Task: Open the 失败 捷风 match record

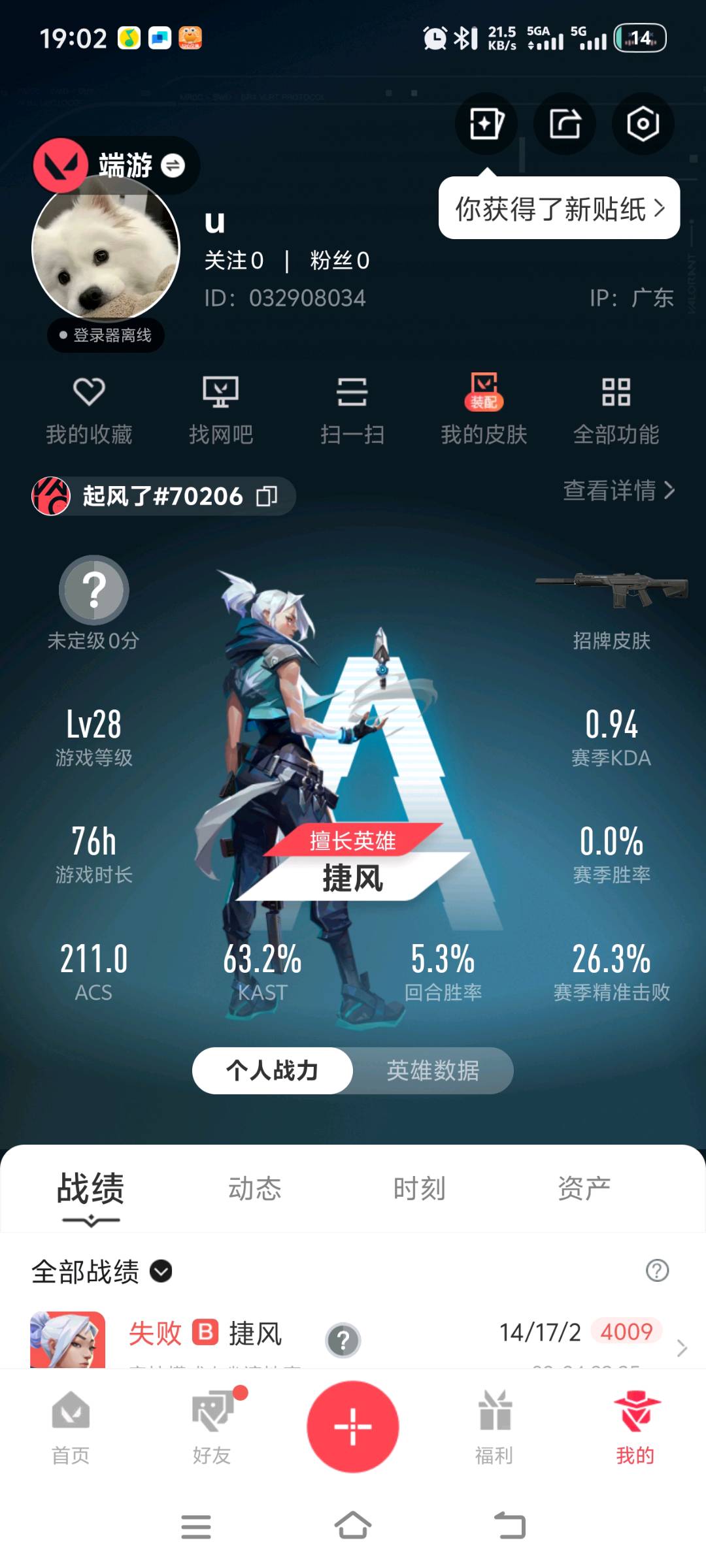Action: click(353, 1338)
